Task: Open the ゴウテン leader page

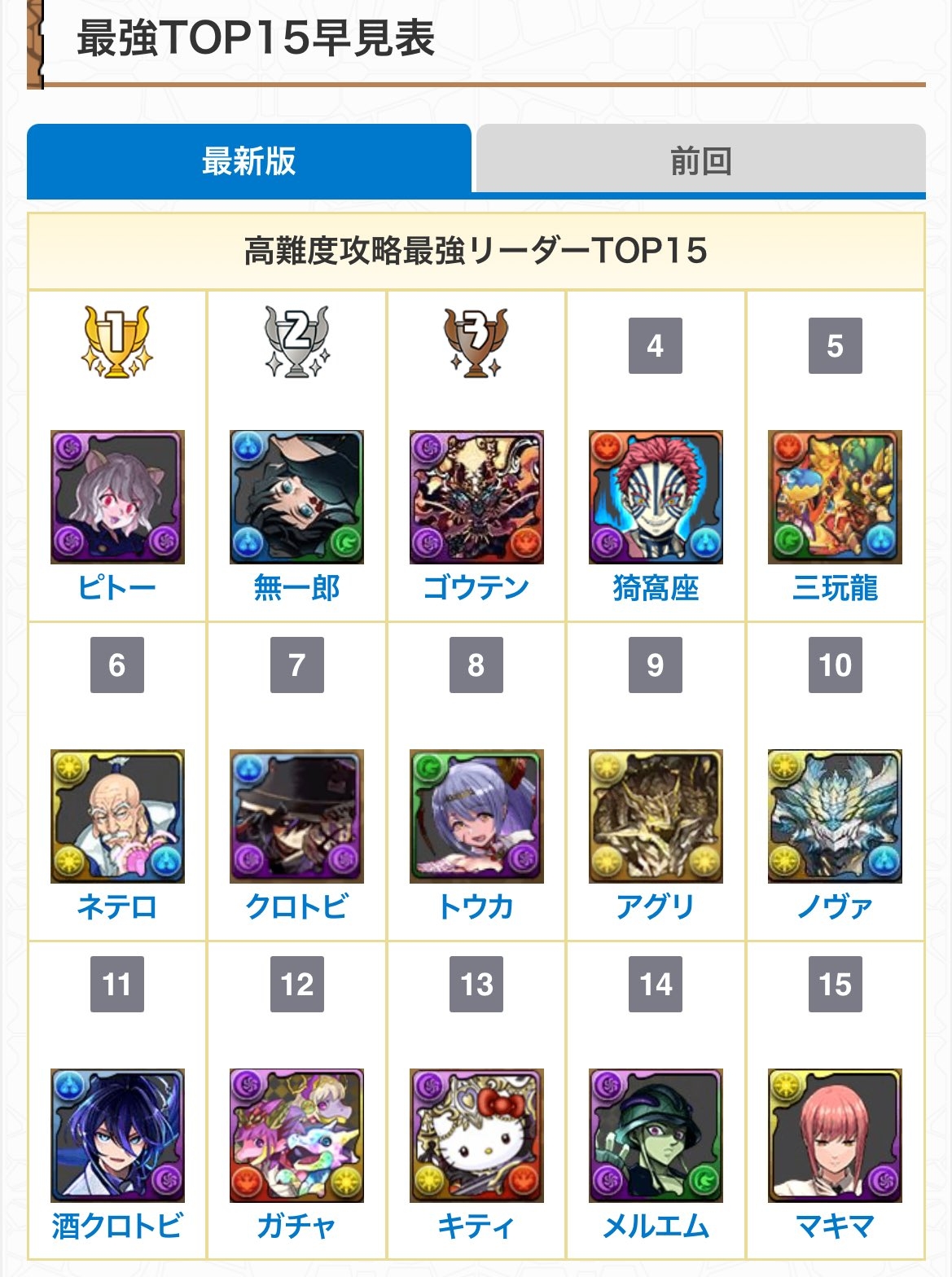Action: coord(476,586)
